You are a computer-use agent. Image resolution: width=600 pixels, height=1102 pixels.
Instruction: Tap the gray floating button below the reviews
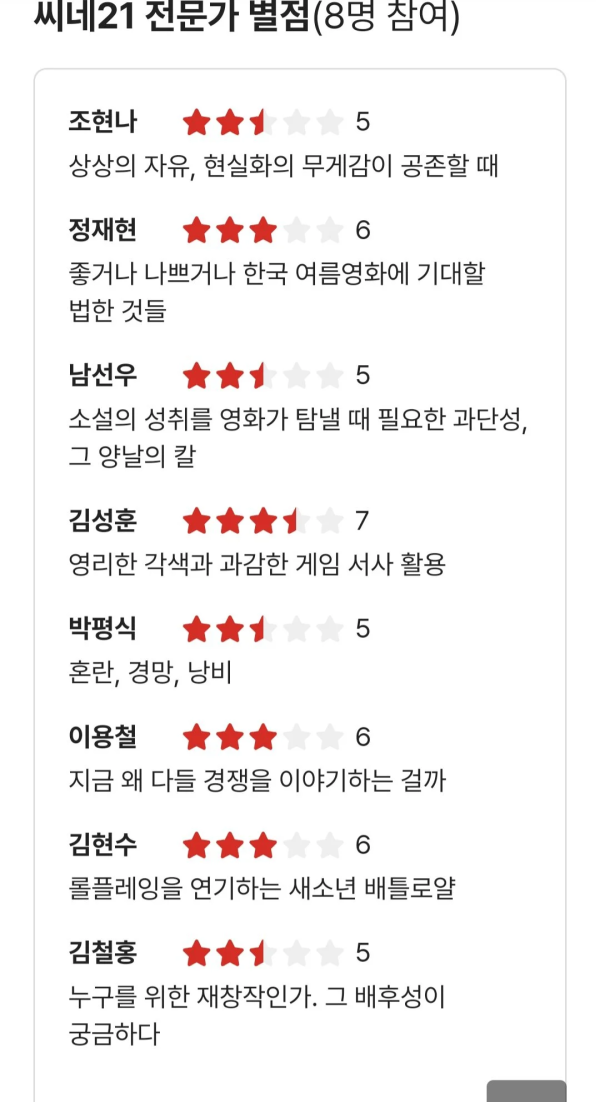pos(526,1091)
